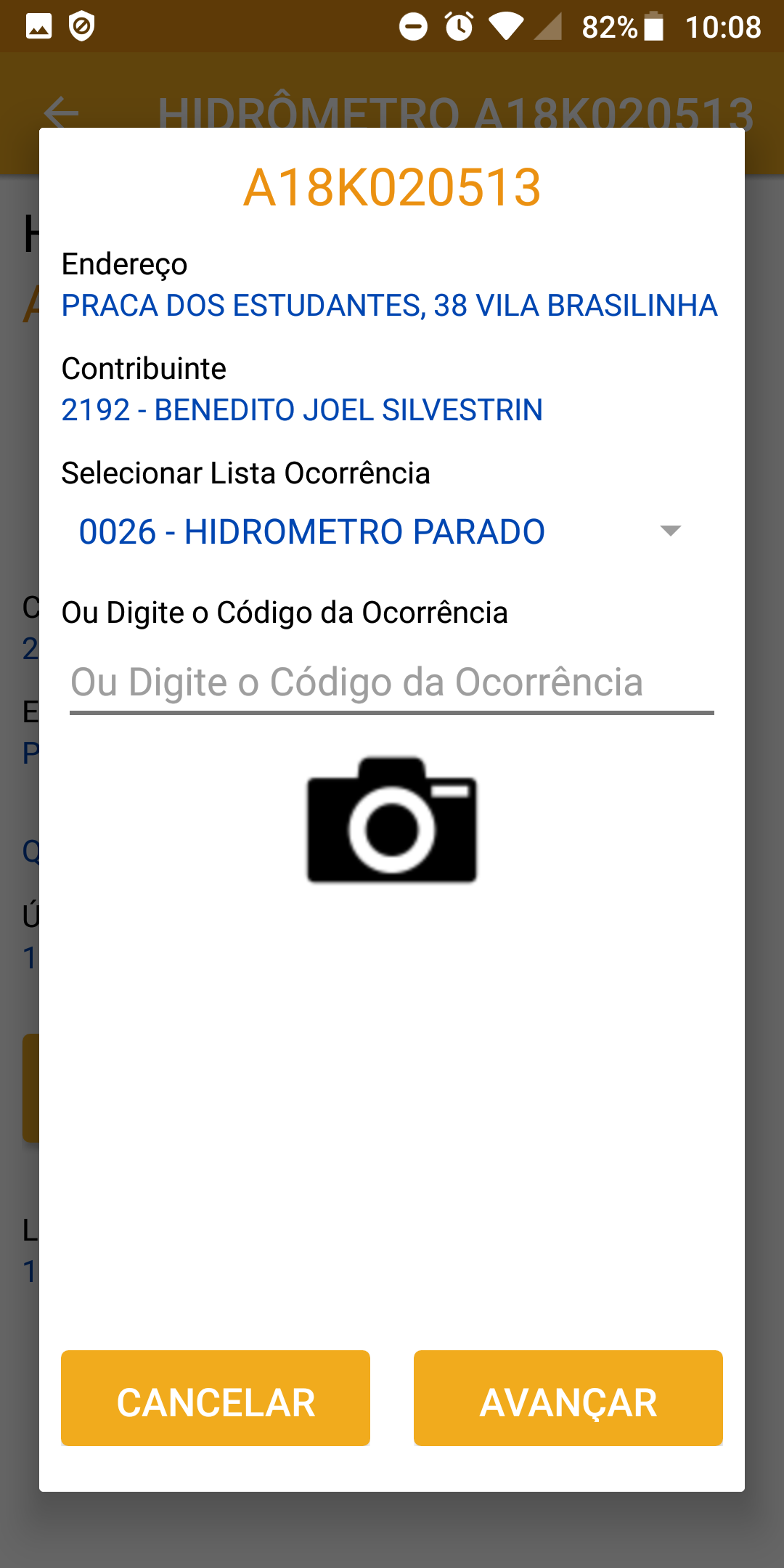Open the occurrence list dropdown arrow
Screen dimensions: 784x1568
tap(671, 531)
